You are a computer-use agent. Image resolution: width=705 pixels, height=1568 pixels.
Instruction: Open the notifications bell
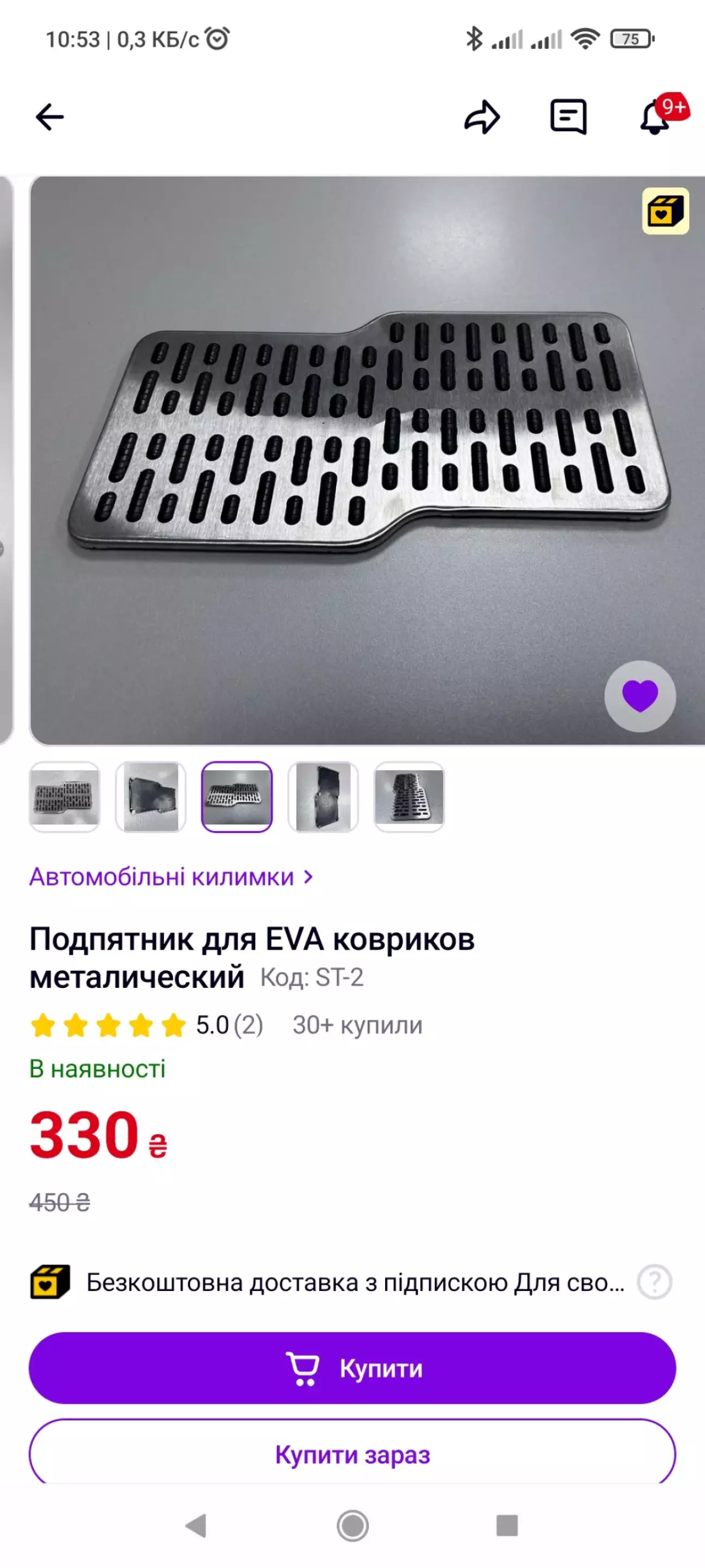pos(655,116)
